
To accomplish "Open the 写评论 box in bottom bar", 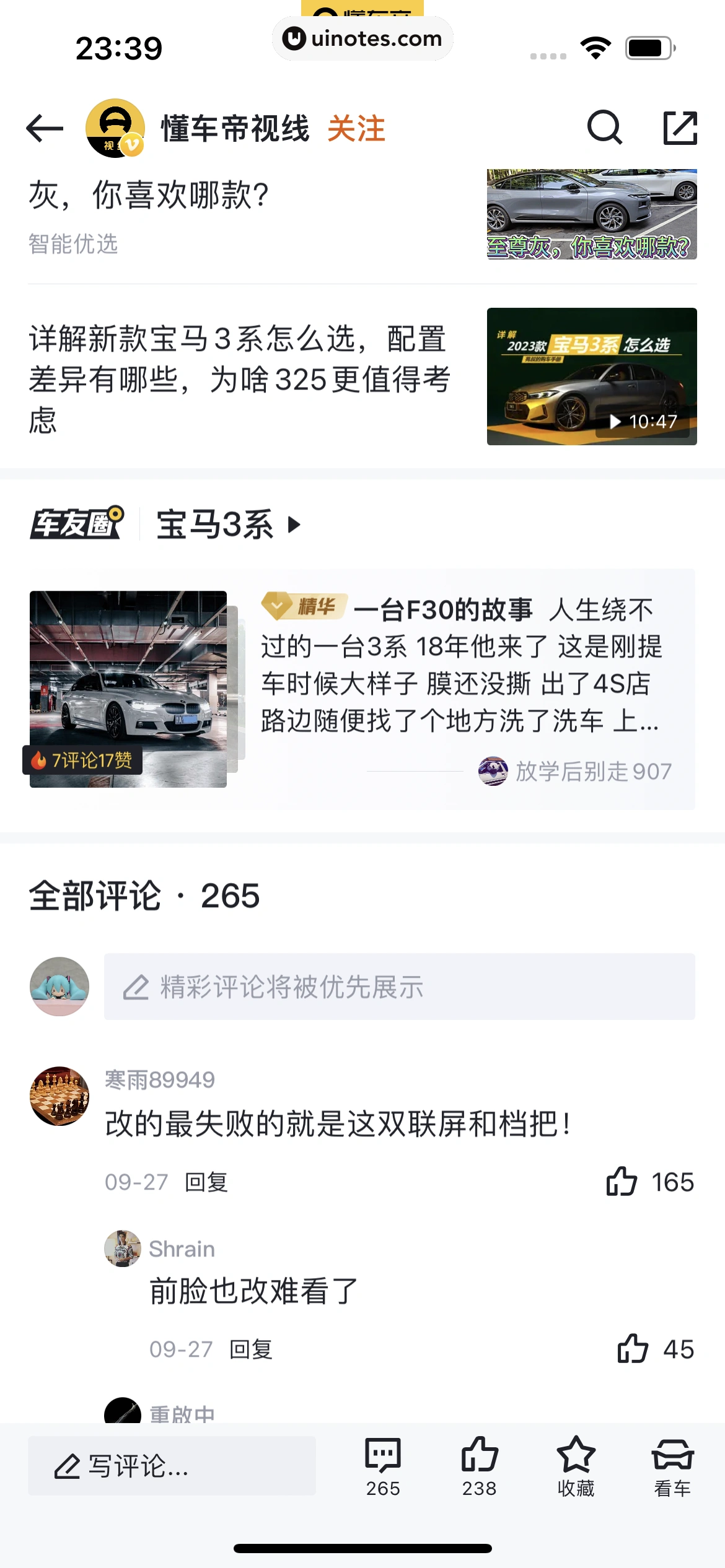I will (172, 1466).
